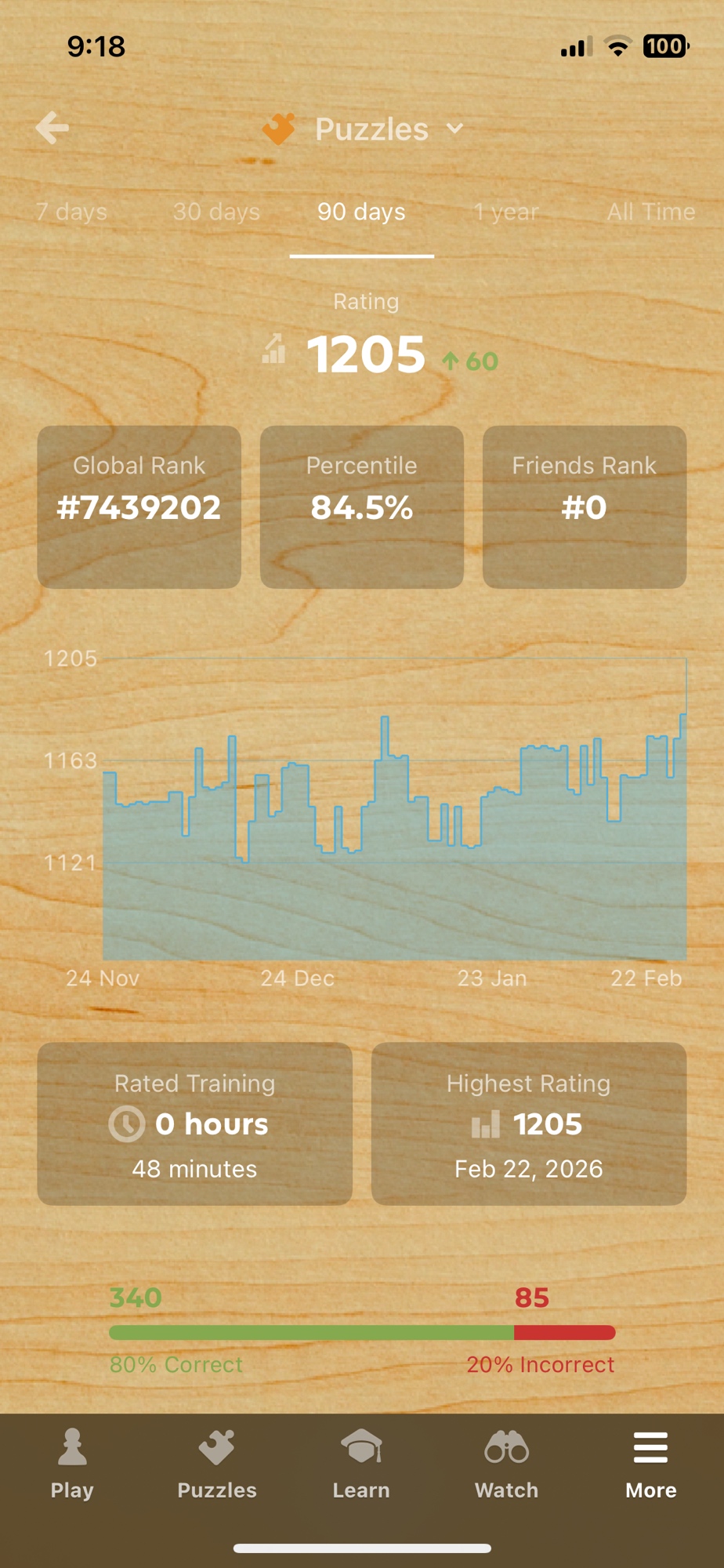This screenshot has width=724, height=1568.
Task: View All Time statistics
Action: click(650, 212)
